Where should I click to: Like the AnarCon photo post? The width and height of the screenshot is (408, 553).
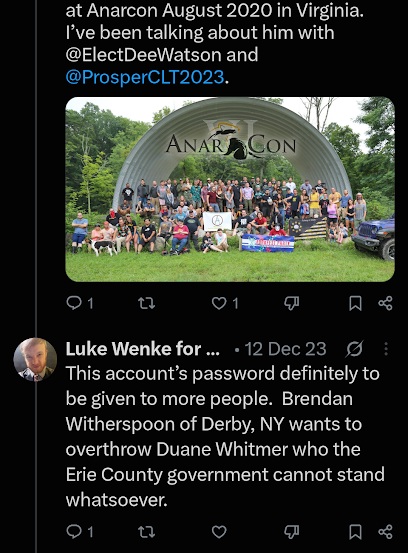point(225,303)
